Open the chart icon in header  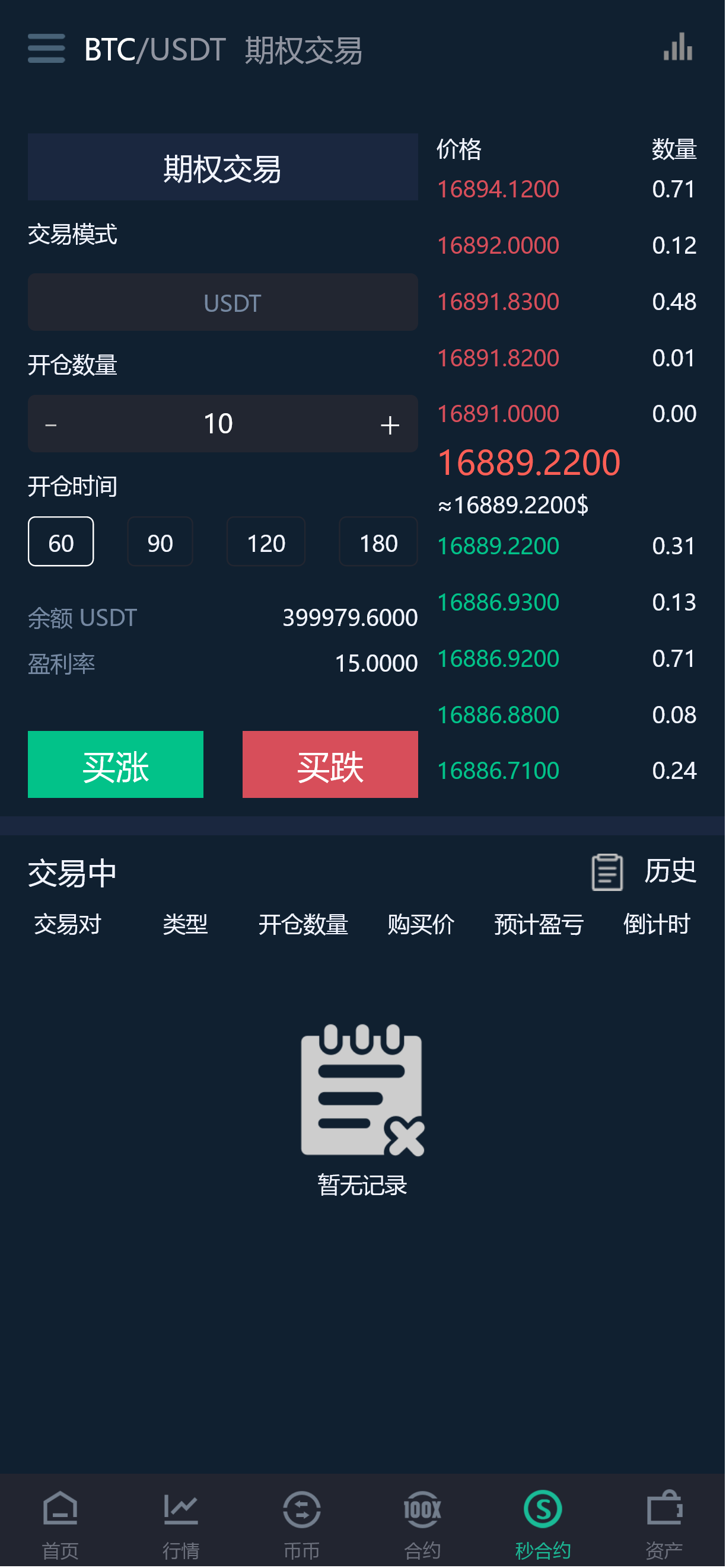678,47
